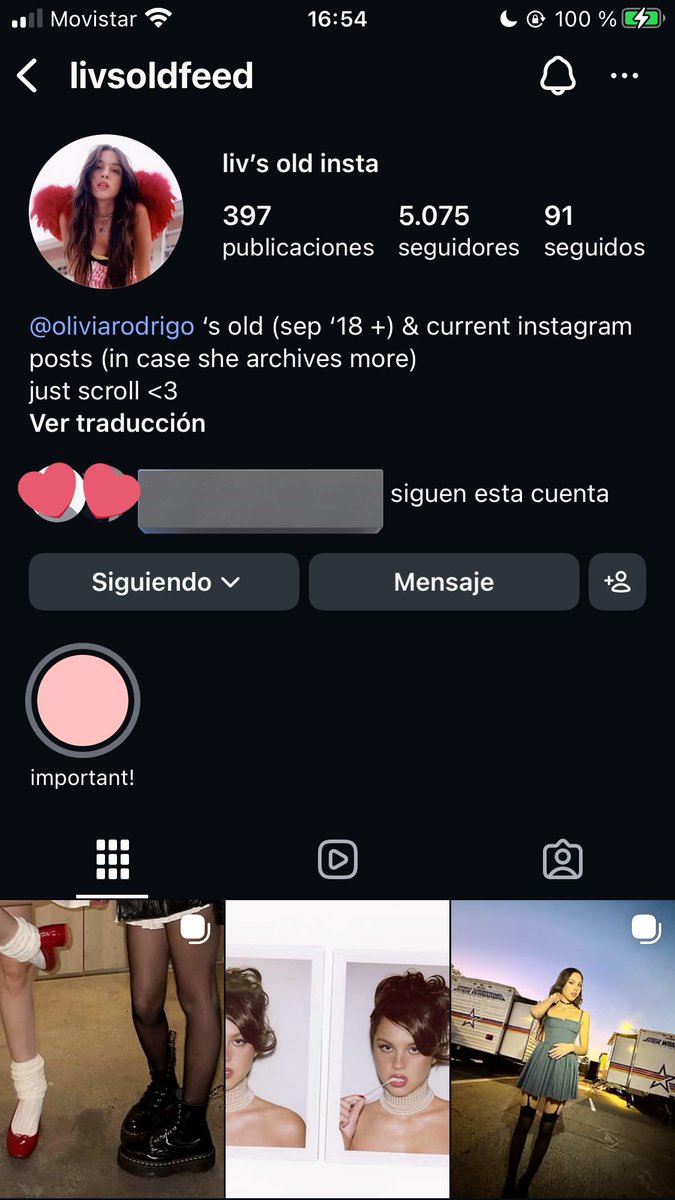This screenshot has height=1200, width=675.
Task: Open the important! story highlight
Action: (83, 701)
